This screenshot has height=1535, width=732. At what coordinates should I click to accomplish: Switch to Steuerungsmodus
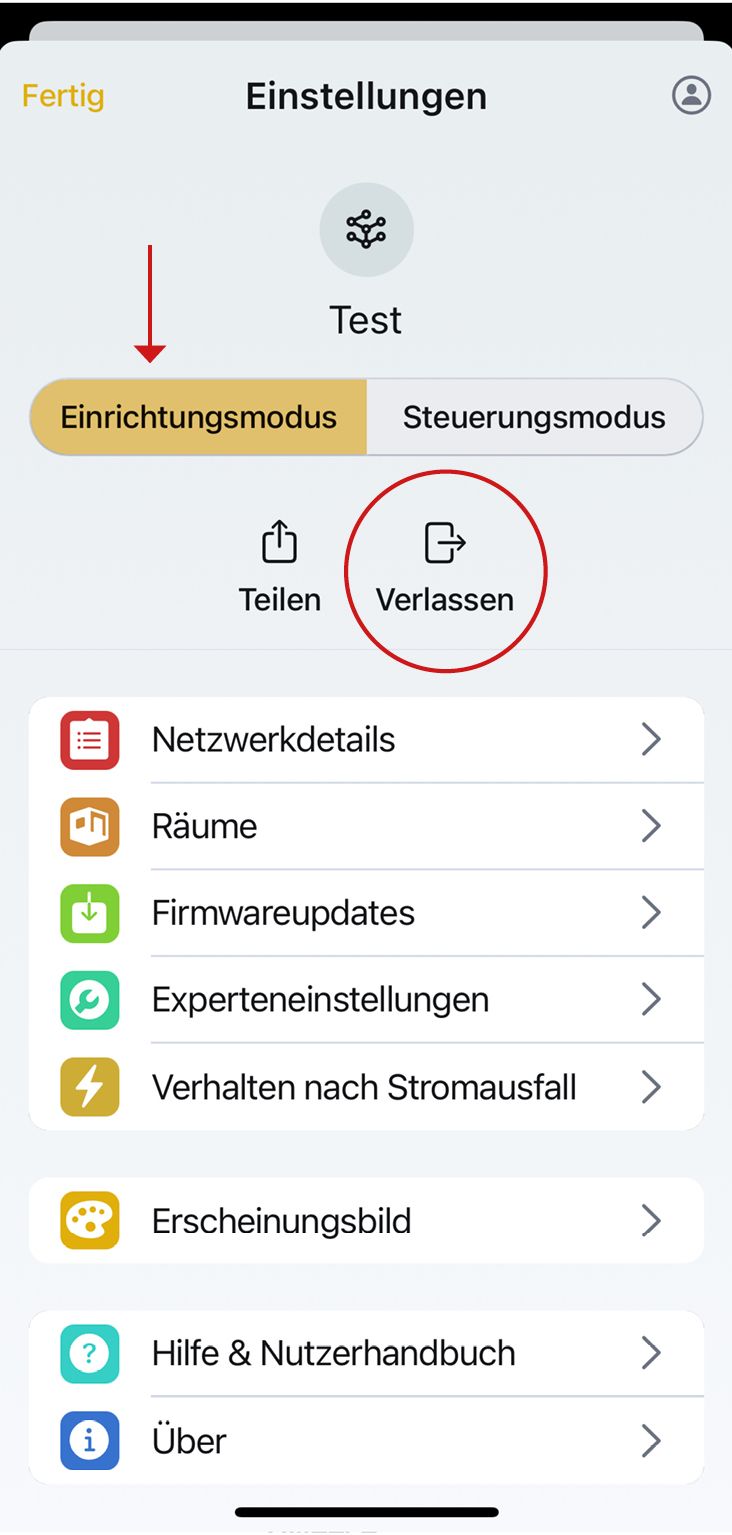pyautogui.click(x=534, y=417)
